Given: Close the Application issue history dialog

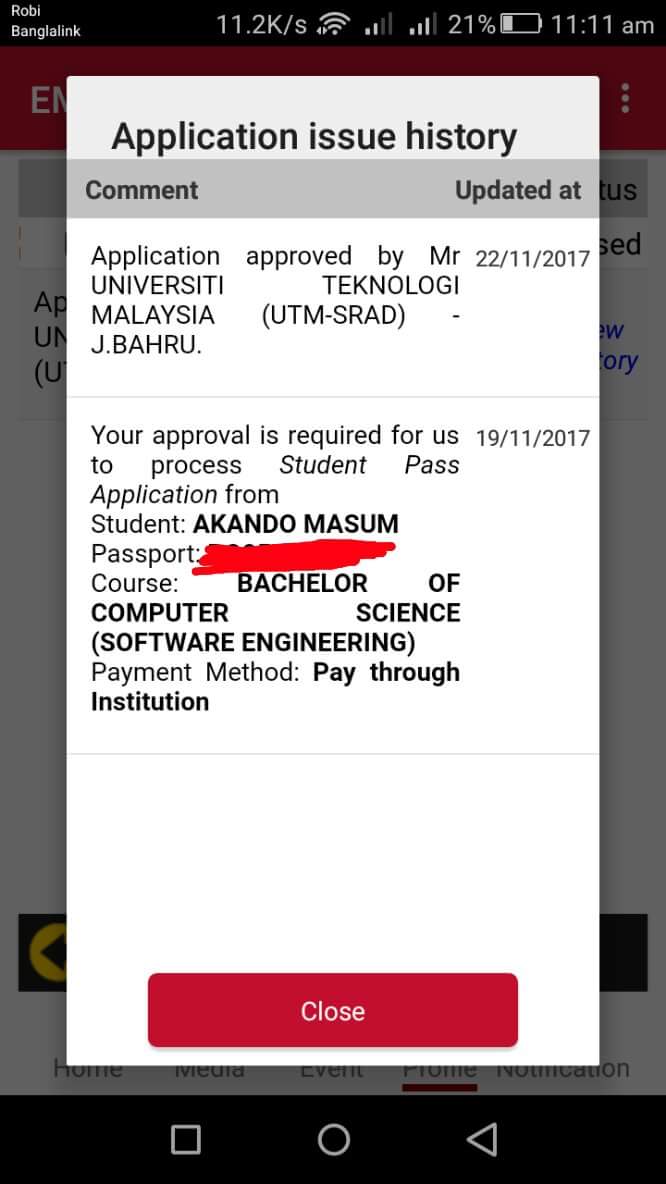Looking at the screenshot, I should [333, 1011].
